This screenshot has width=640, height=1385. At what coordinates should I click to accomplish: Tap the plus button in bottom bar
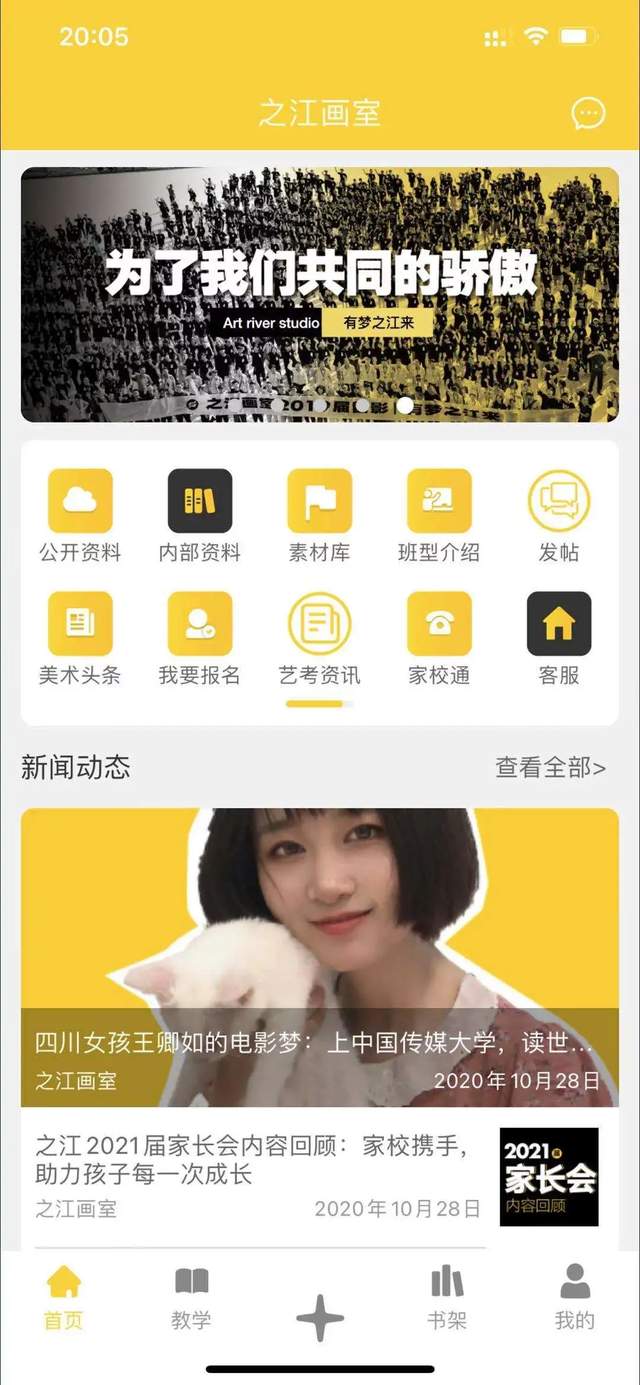320,1316
